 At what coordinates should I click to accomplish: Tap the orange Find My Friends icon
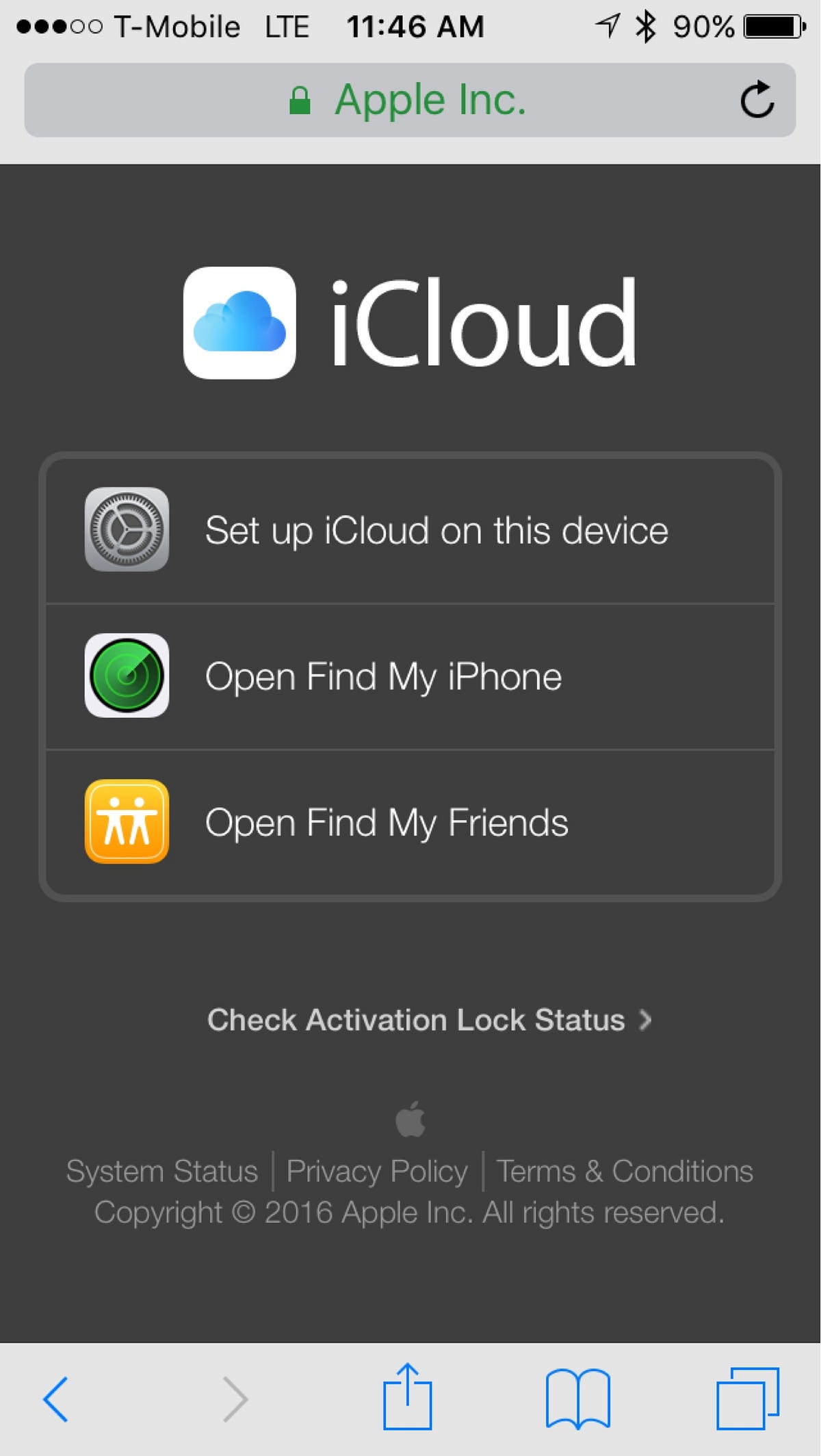(127, 821)
